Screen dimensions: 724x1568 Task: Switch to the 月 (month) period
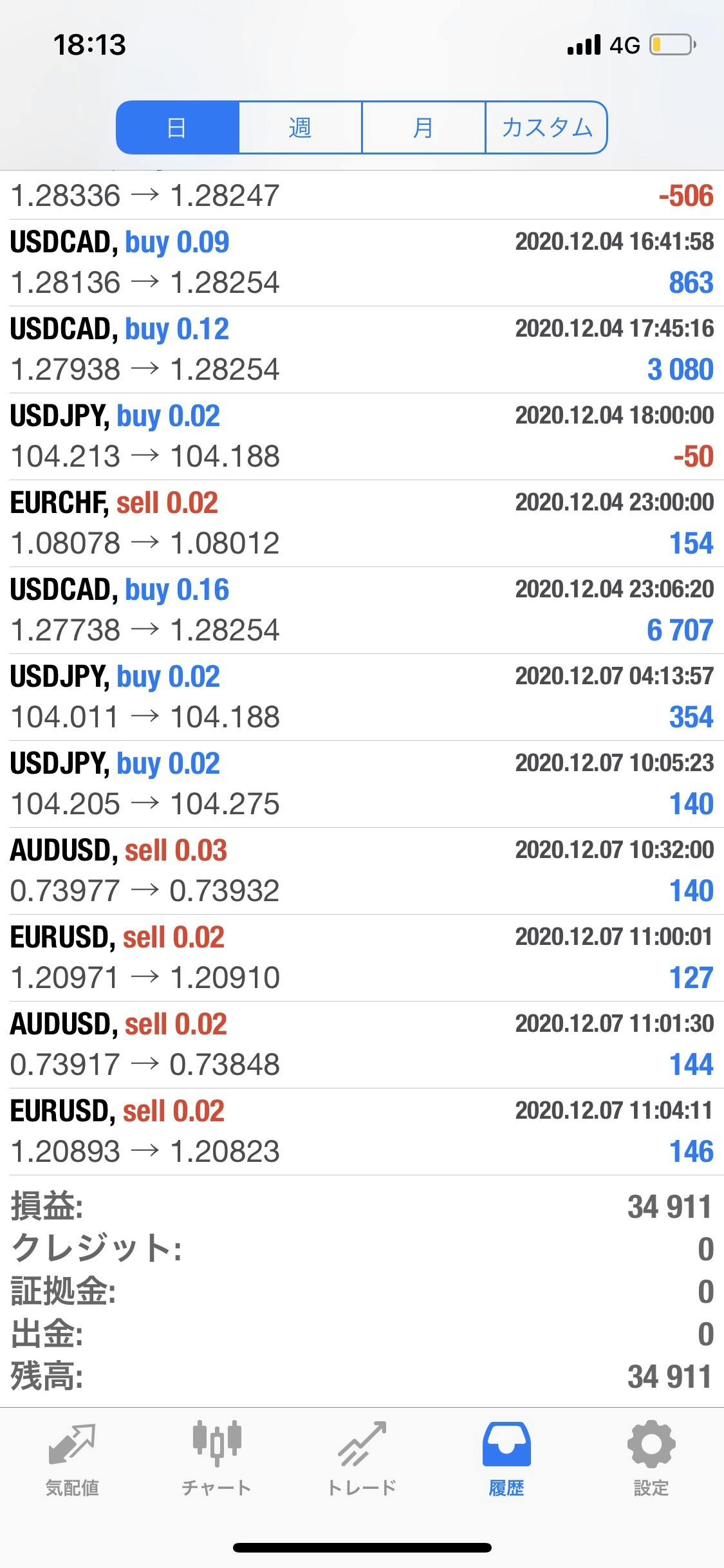tap(423, 127)
